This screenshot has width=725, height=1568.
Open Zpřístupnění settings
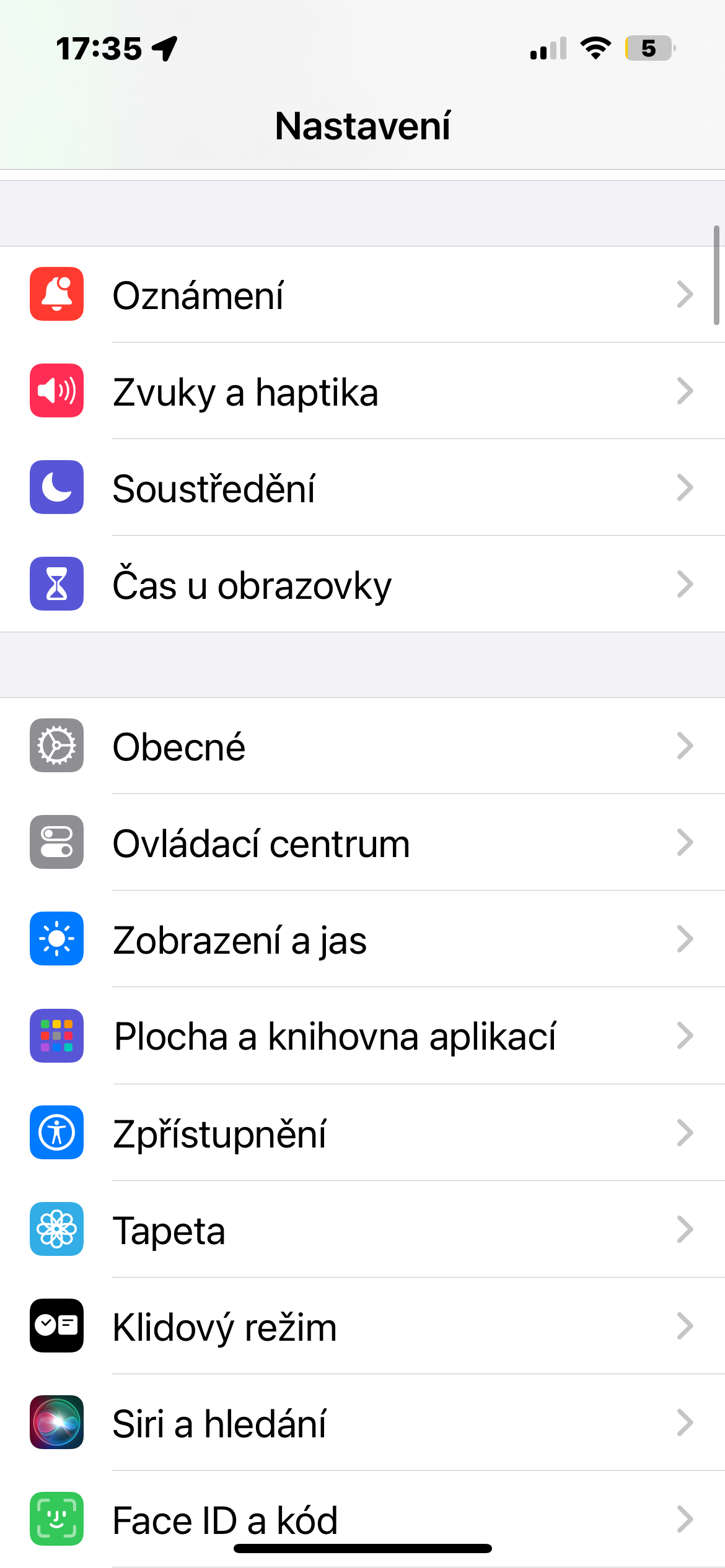(362, 1133)
